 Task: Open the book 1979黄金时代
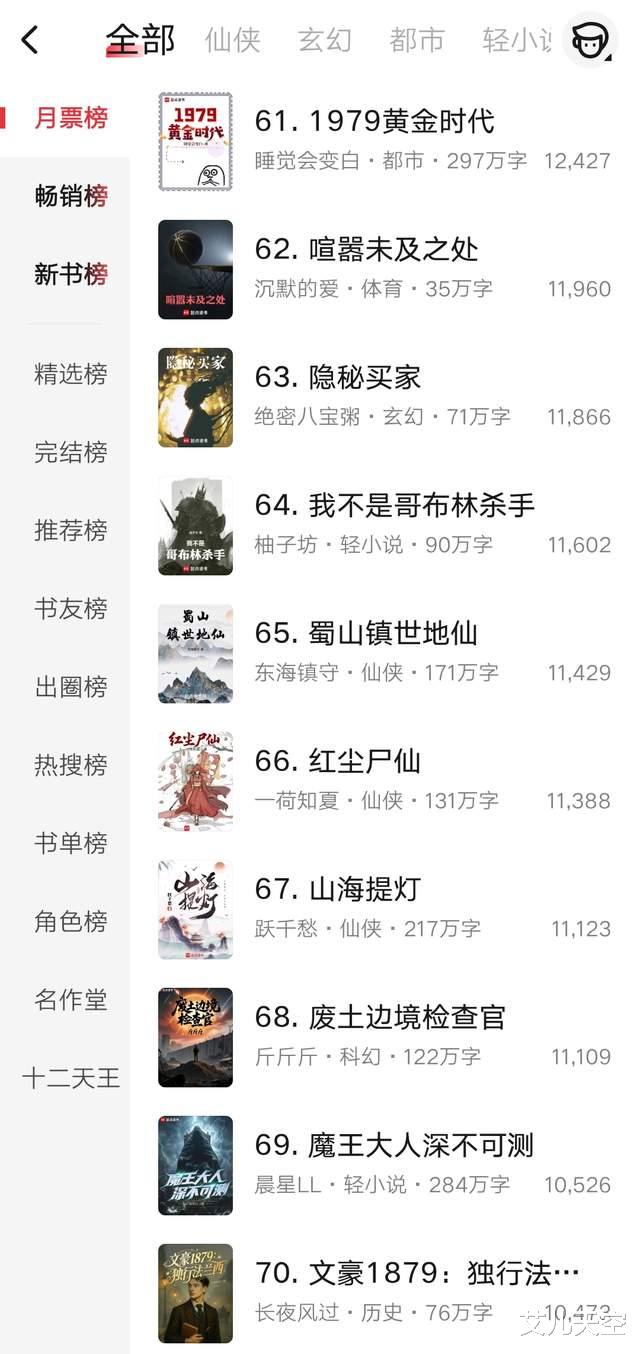(x=374, y=122)
